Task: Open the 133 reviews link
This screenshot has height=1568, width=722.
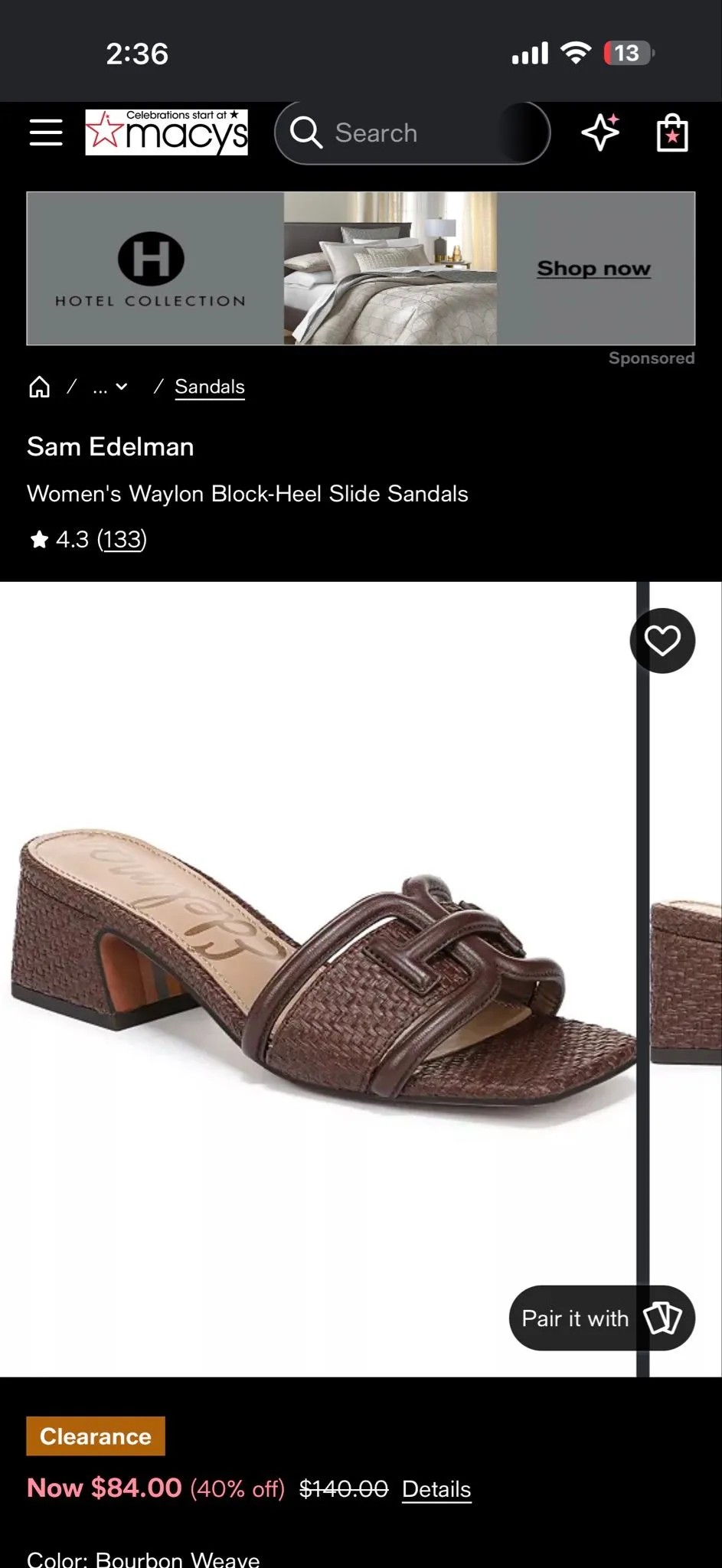Action: coord(122,540)
